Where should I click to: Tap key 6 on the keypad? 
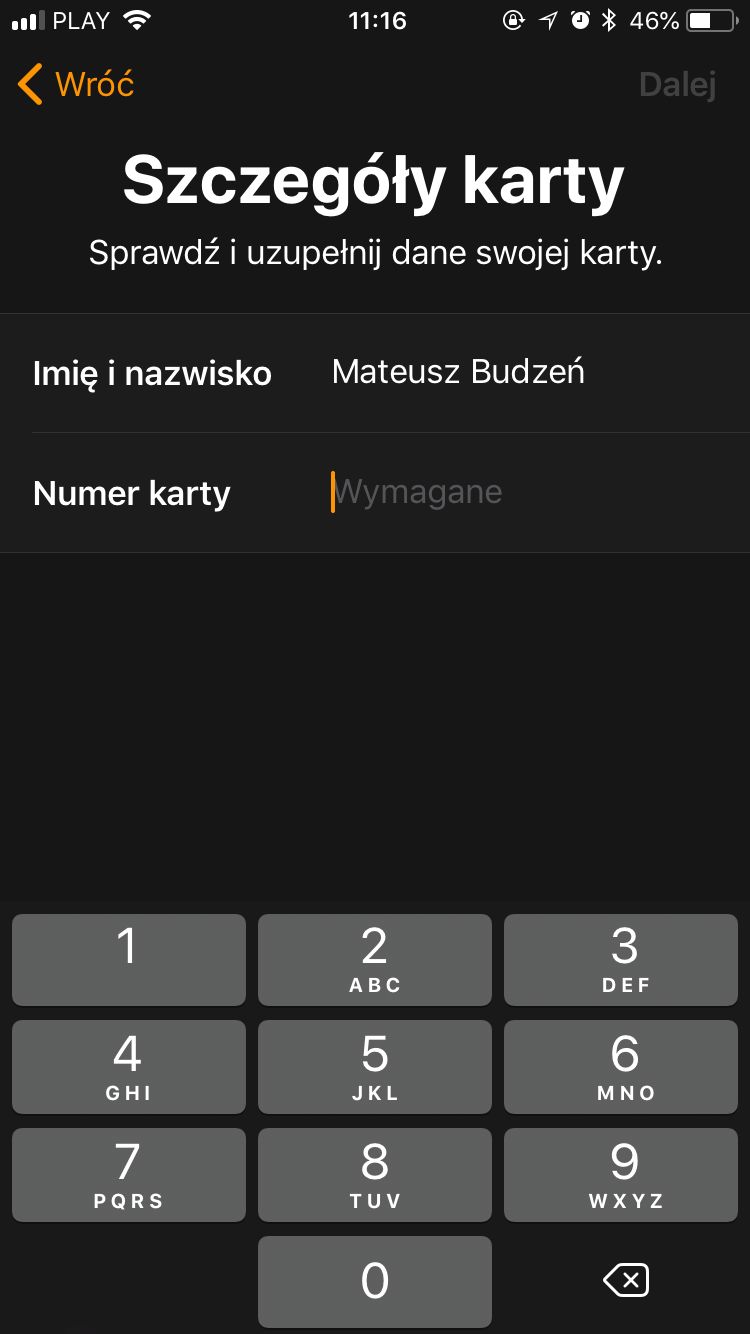pyautogui.click(x=621, y=1067)
